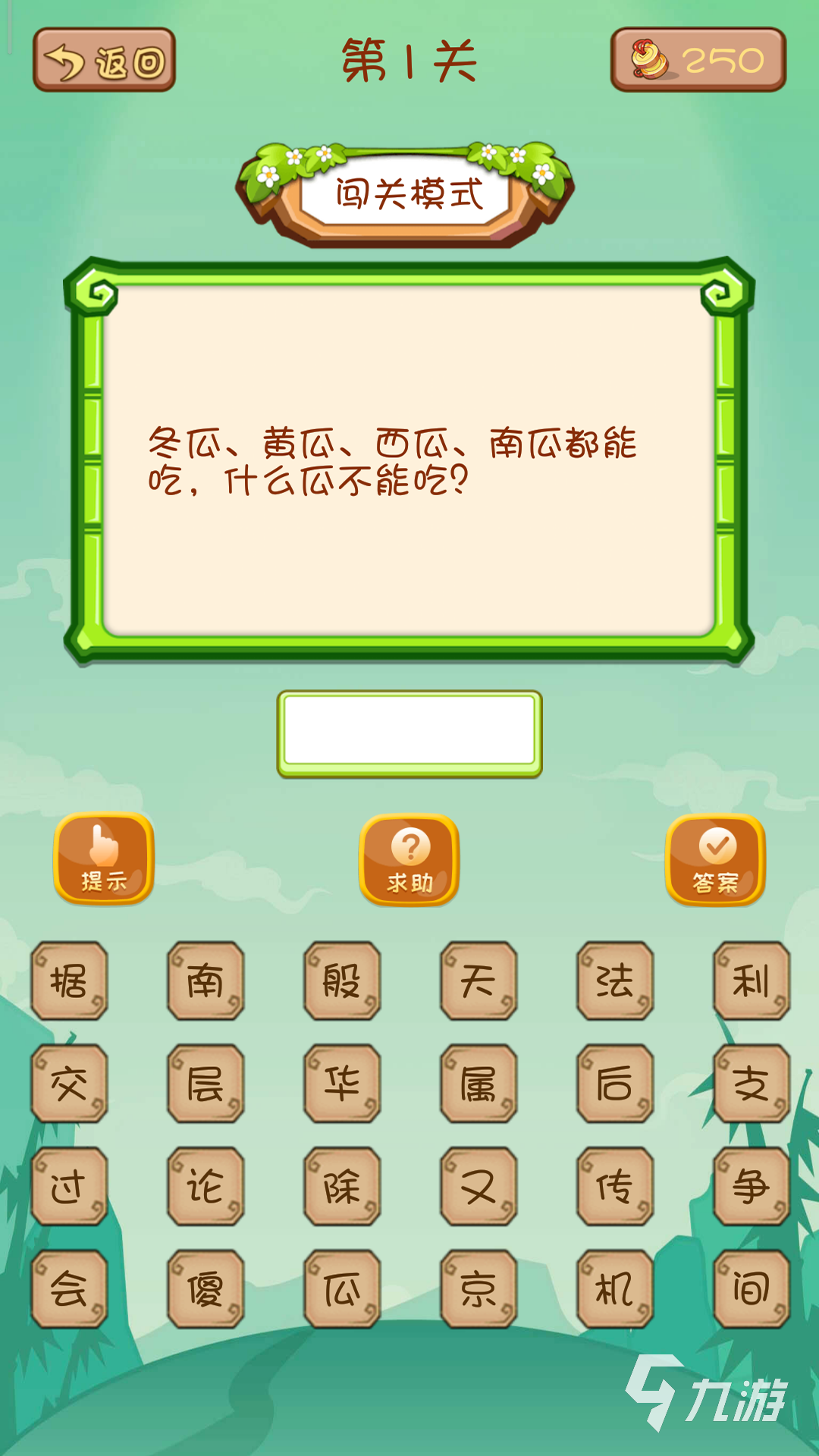Image resolution: width=819 pixels, height=1456 pixels.
Task: Open the 250 coins balance button
Action: point(698,61)
